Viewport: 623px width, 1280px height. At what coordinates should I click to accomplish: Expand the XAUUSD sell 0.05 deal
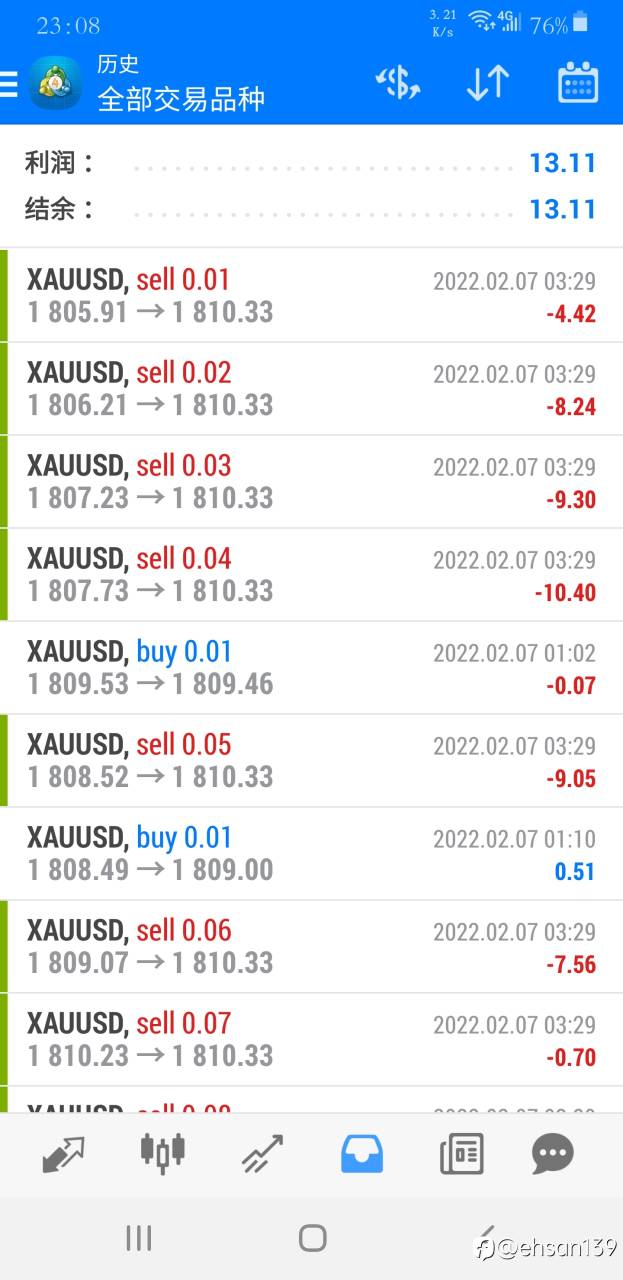coord(311,761)
